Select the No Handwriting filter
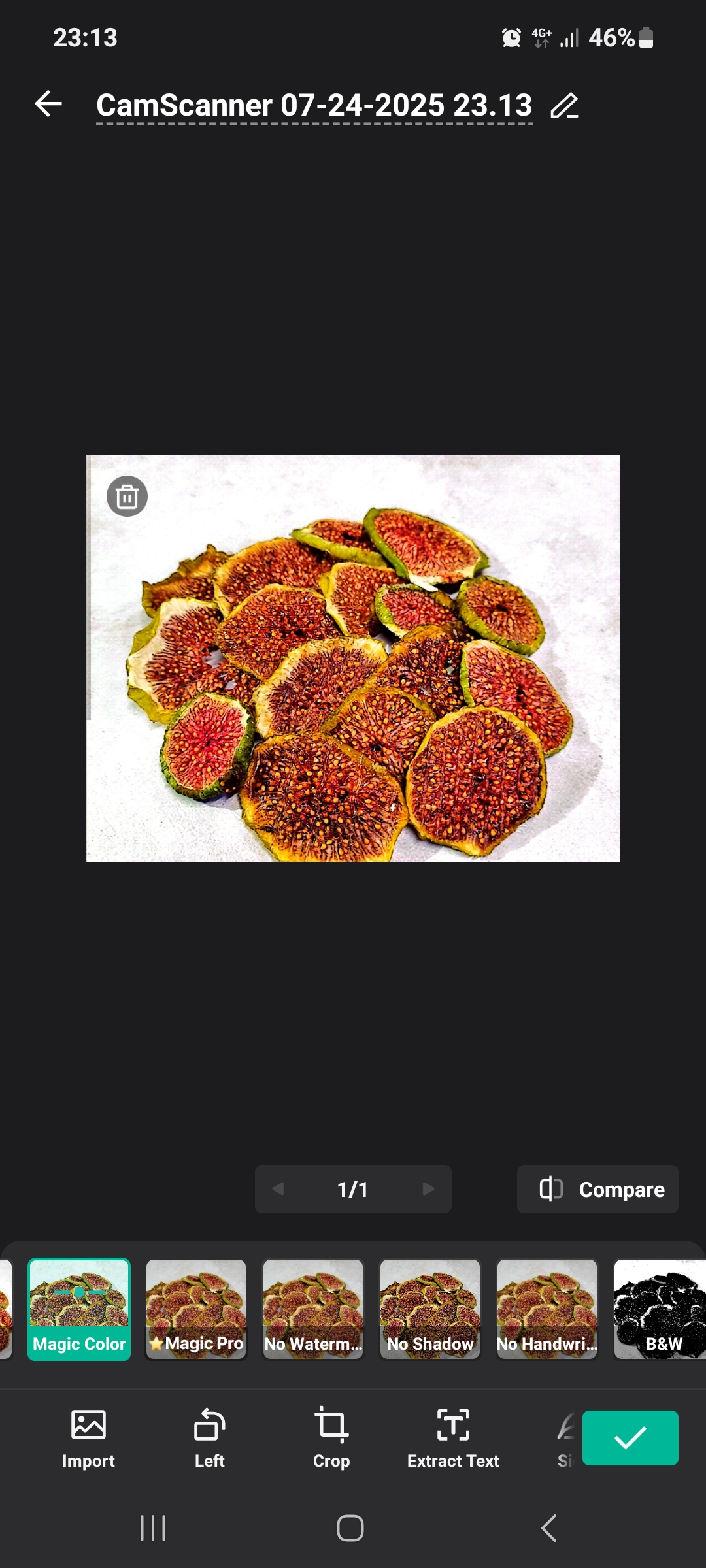Image resolution: width=706 pixels, height=1568 pixels. pyautogui.click(x=547, y=1309)
